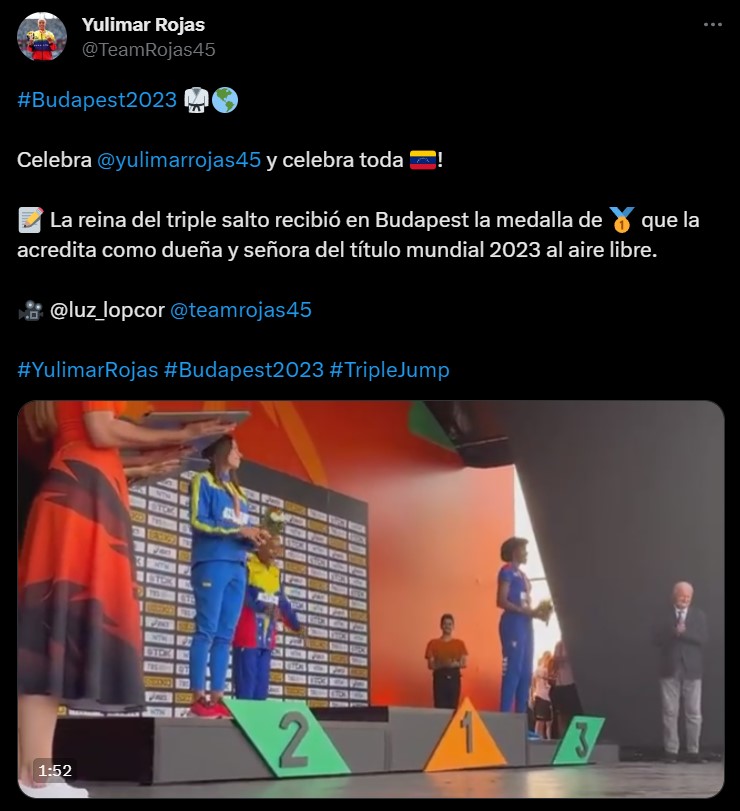Screen dimensions: 740x811
Task: Open the @TeamRojas45 handle under the name
Action: pos(148,49)
